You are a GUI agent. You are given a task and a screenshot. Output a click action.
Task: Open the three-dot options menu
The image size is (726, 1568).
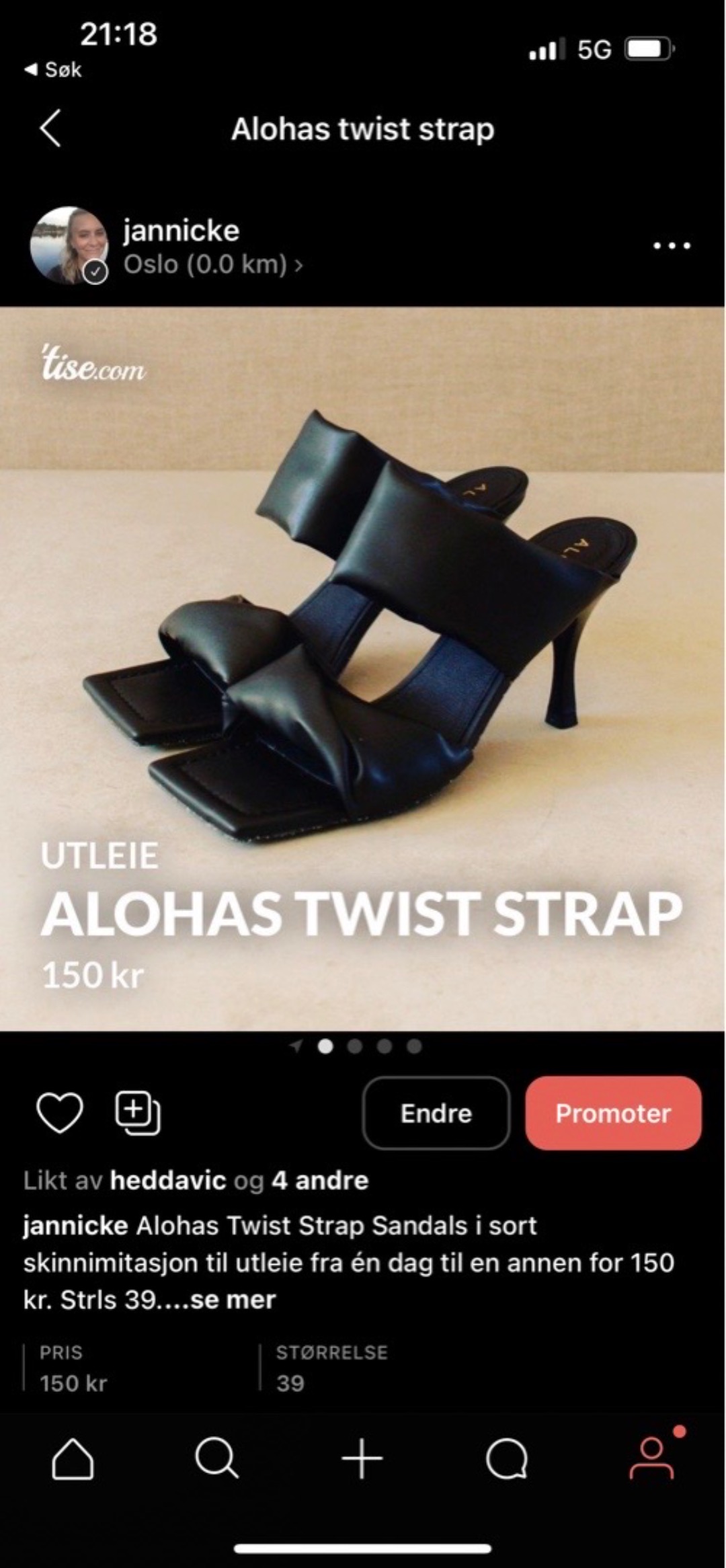point(672,245)
